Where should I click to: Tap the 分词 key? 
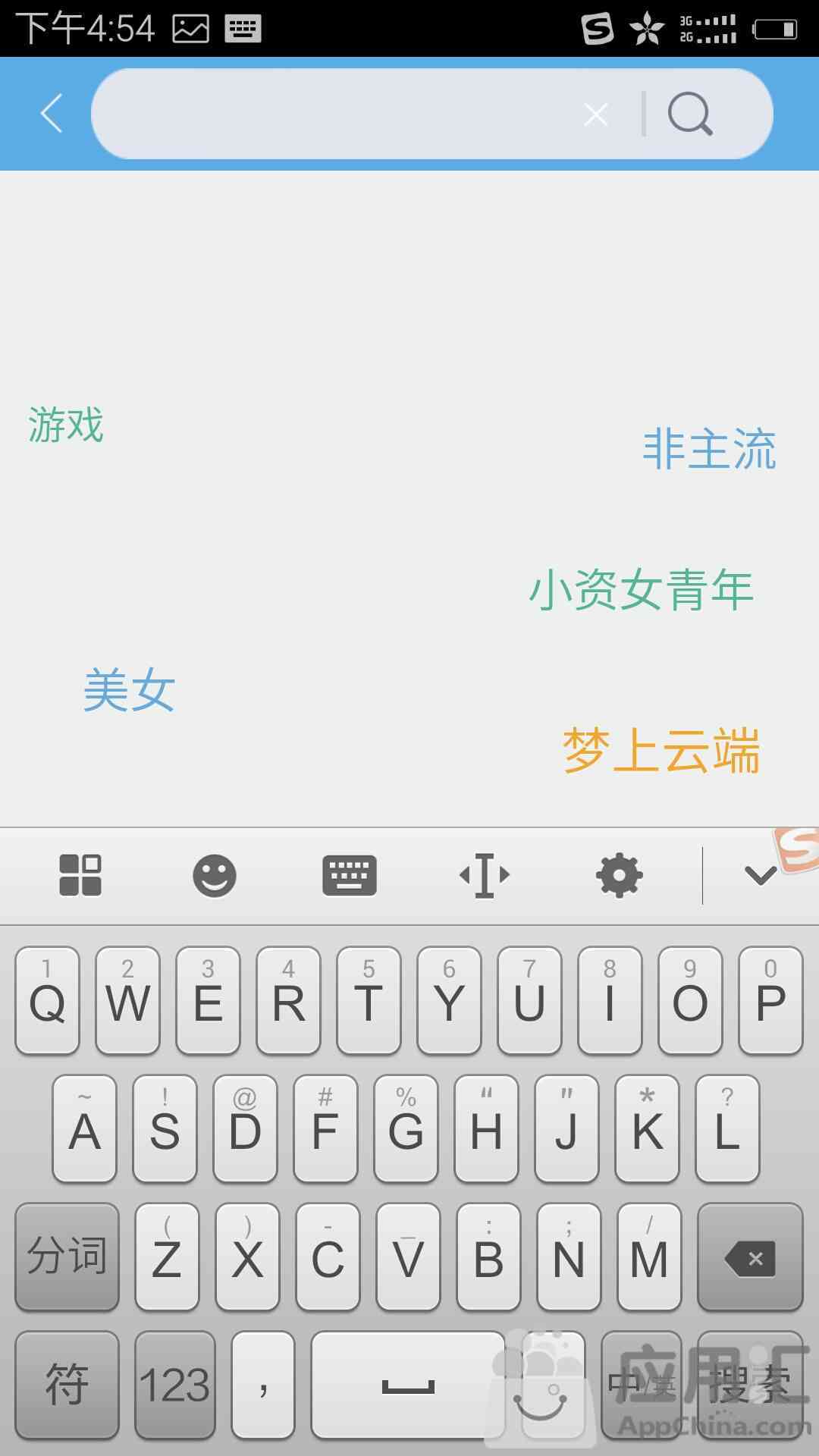tap(67, 1257)
